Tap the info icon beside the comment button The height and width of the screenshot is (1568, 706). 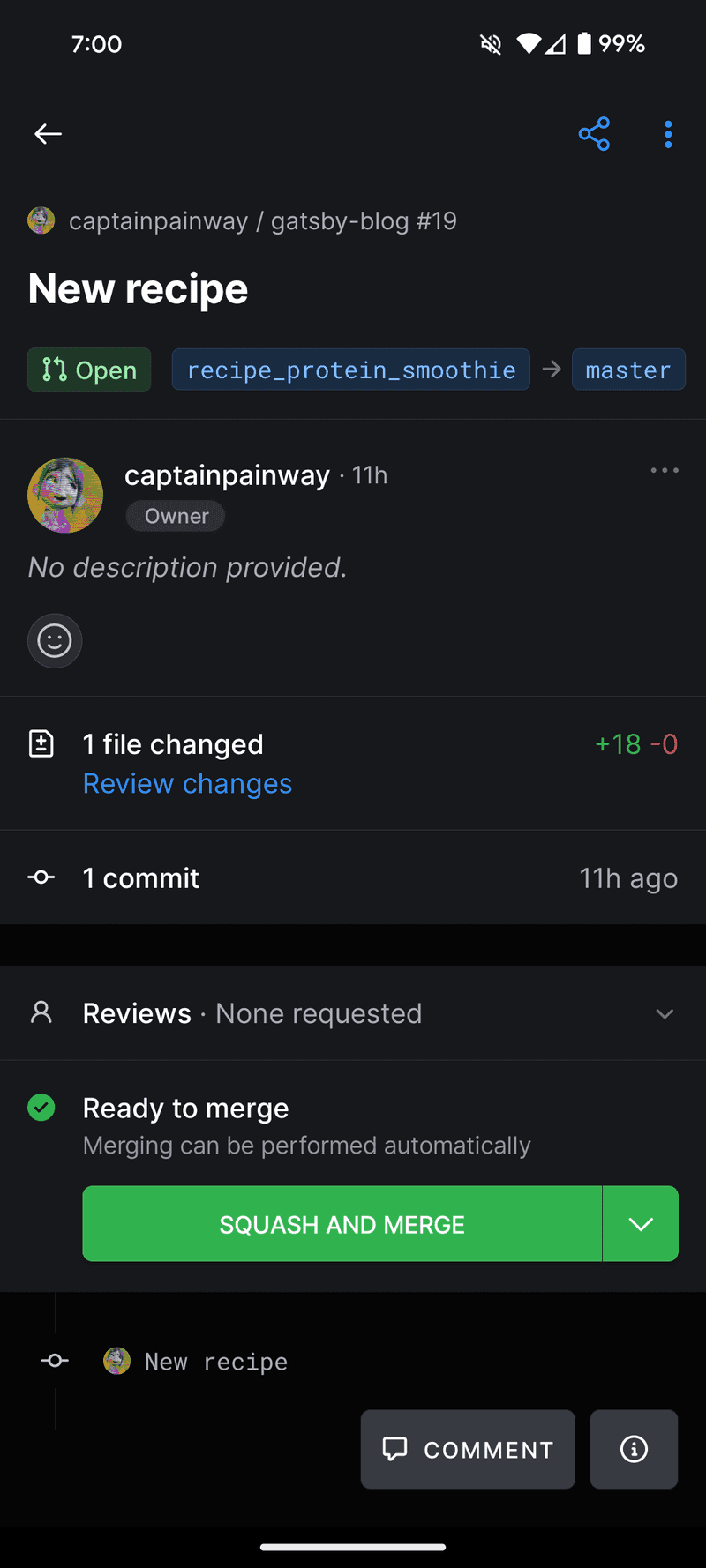(634, 1449)
